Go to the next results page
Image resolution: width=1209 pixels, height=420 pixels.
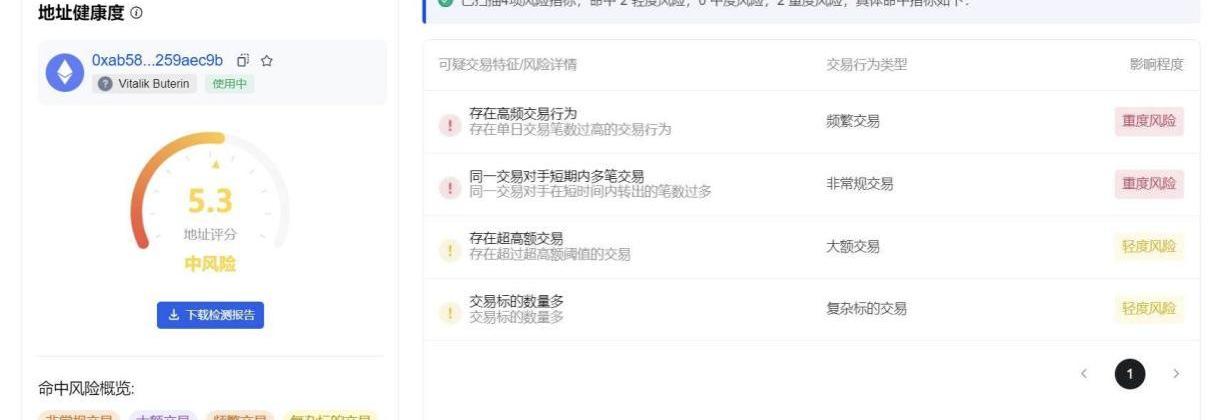[1175, 374]
